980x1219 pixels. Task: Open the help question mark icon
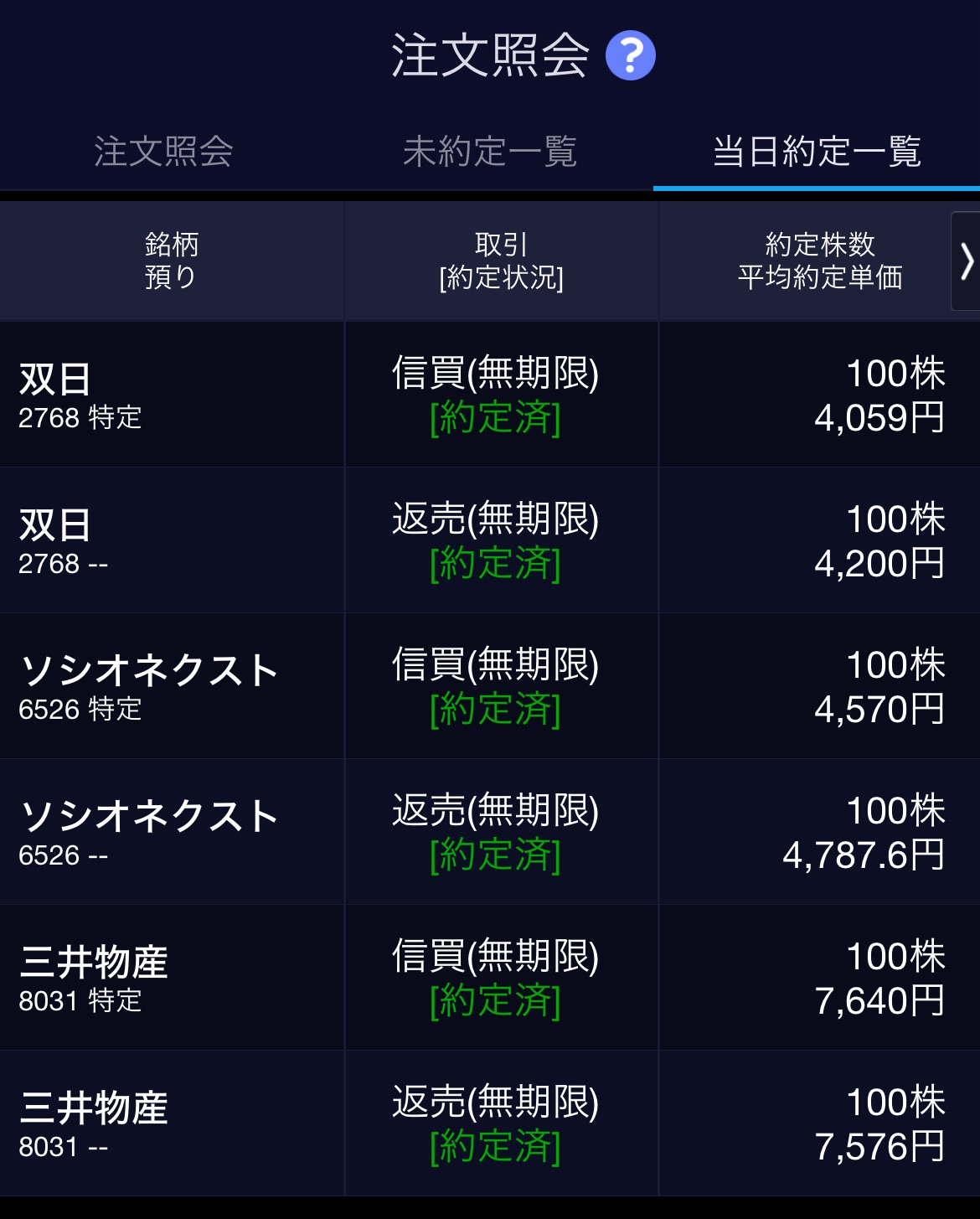pos(630,55)
